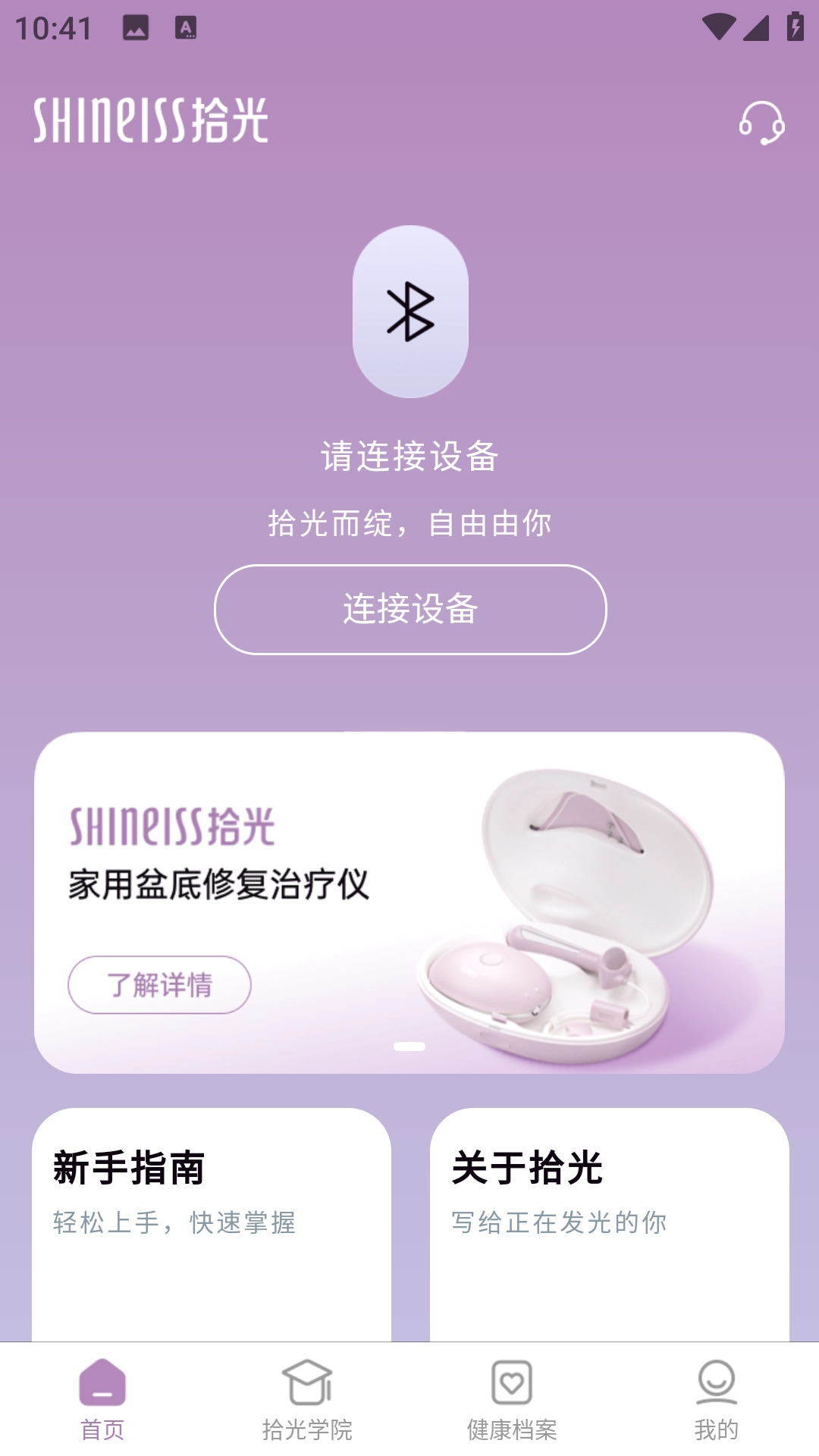Open the 新手指南 card
Viewport: 819px width, 1456px height.
pos(212,1221)
